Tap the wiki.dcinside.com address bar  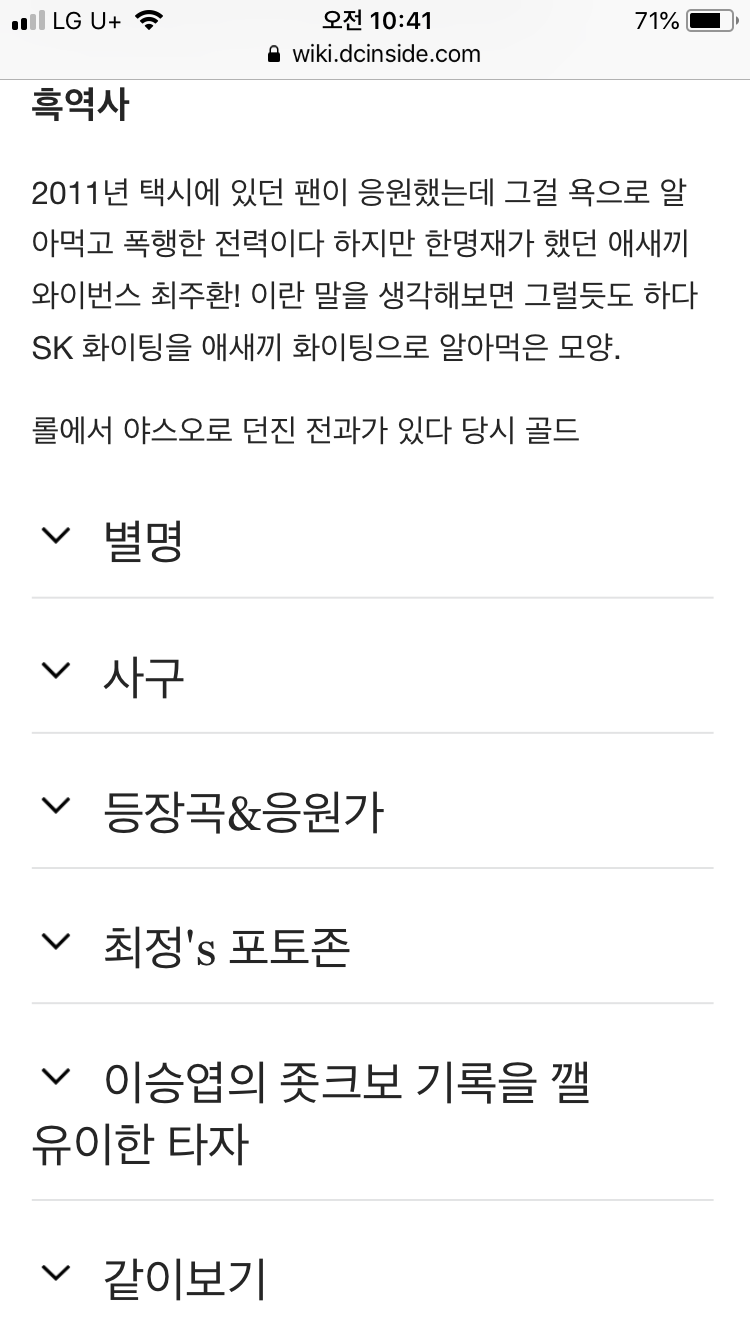[x=375, y=54]
